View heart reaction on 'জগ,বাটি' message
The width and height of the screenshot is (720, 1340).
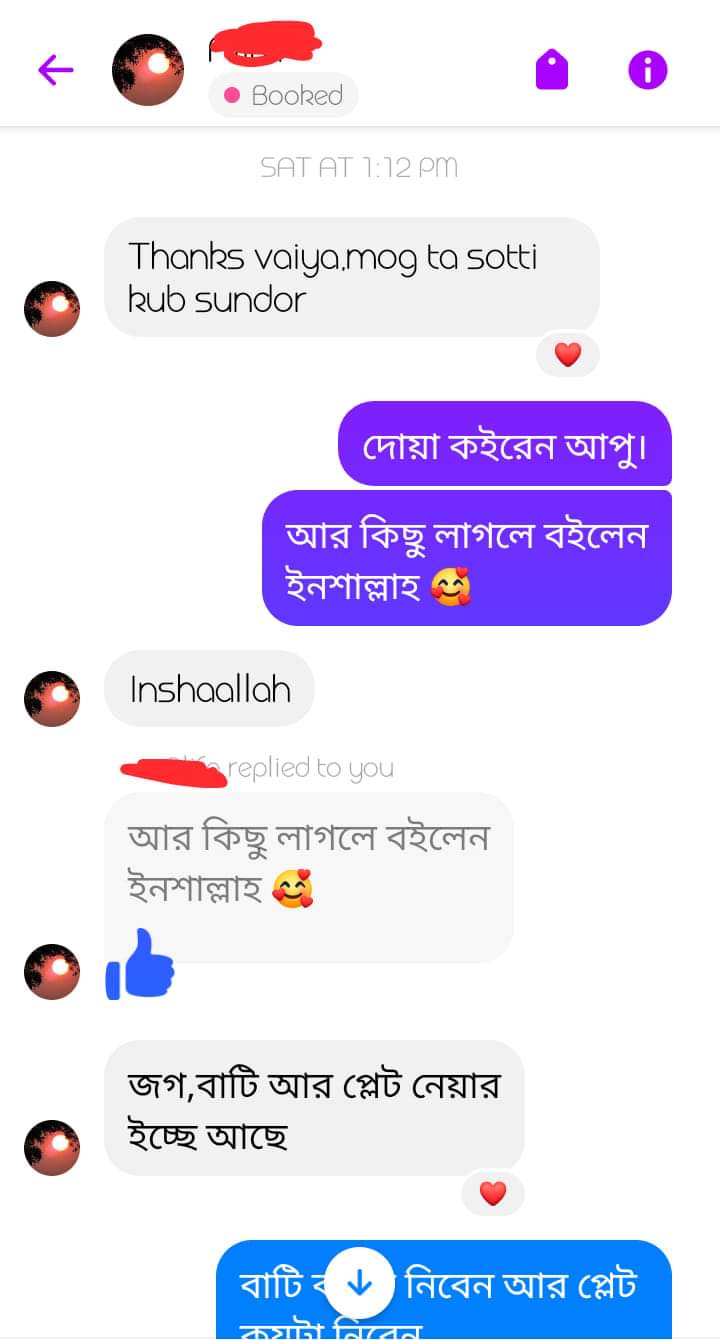(x=493, y=1193)
